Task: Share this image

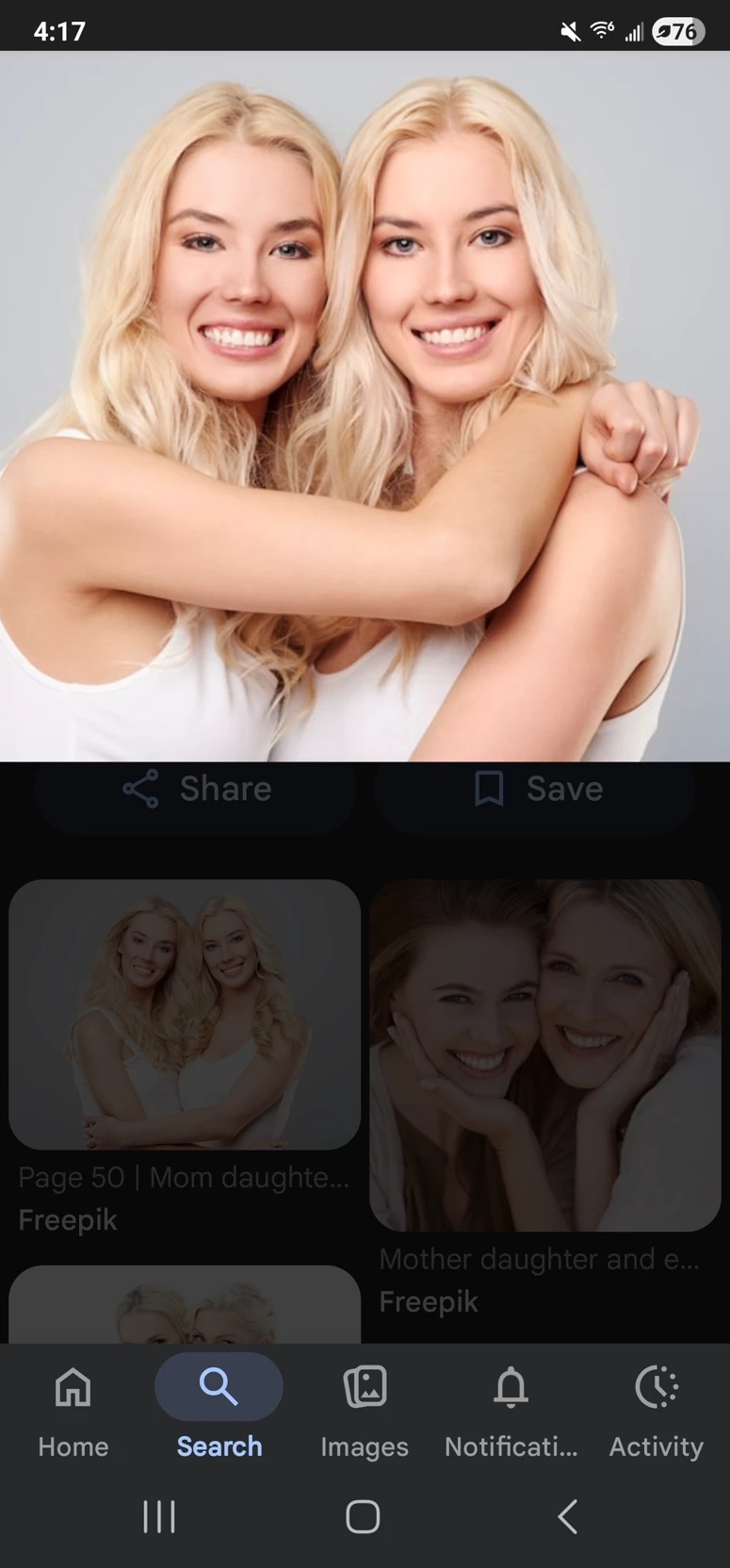Action: point(196,790)
